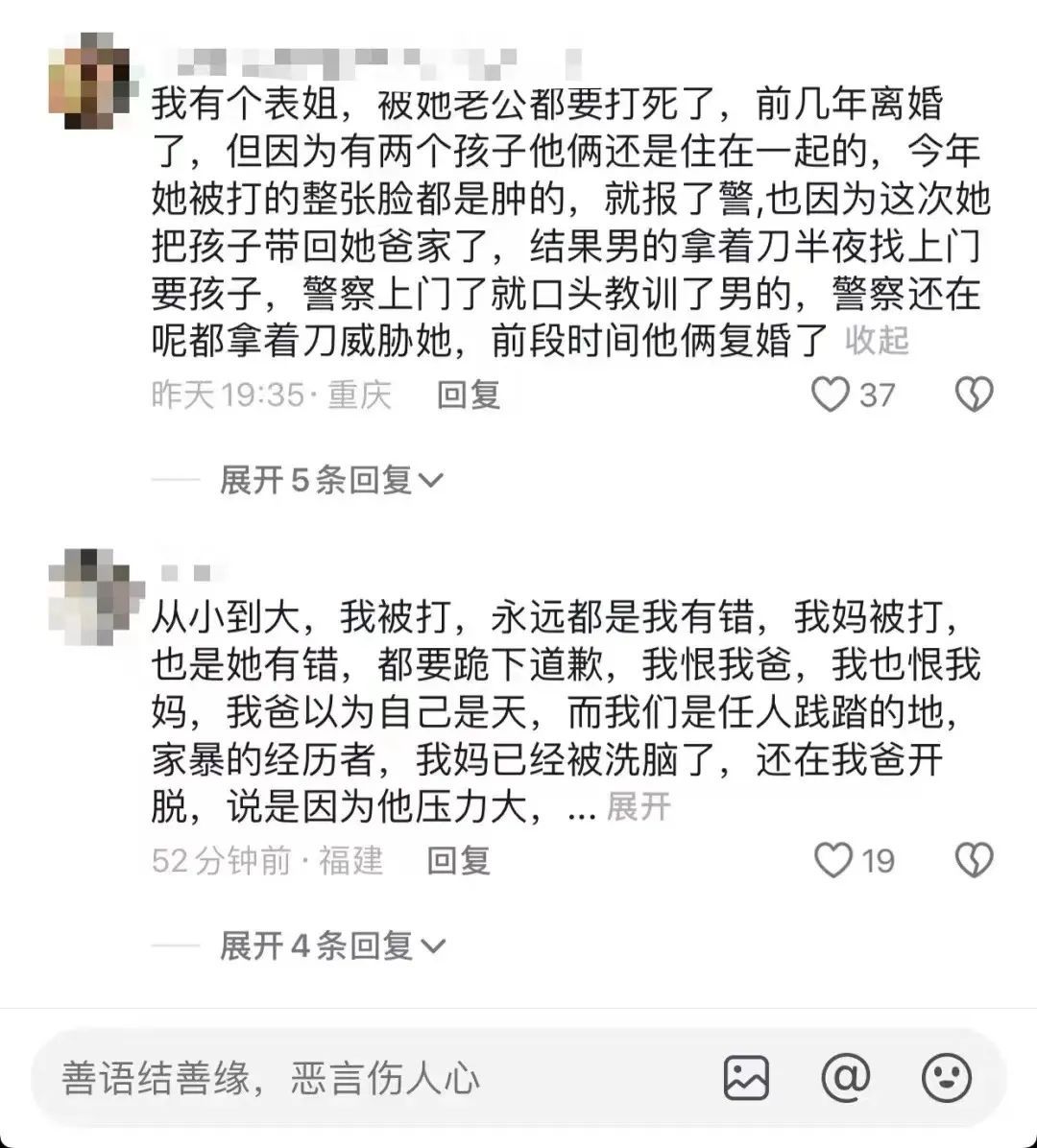Reply to the comment from 重庆

pos(468,395)
